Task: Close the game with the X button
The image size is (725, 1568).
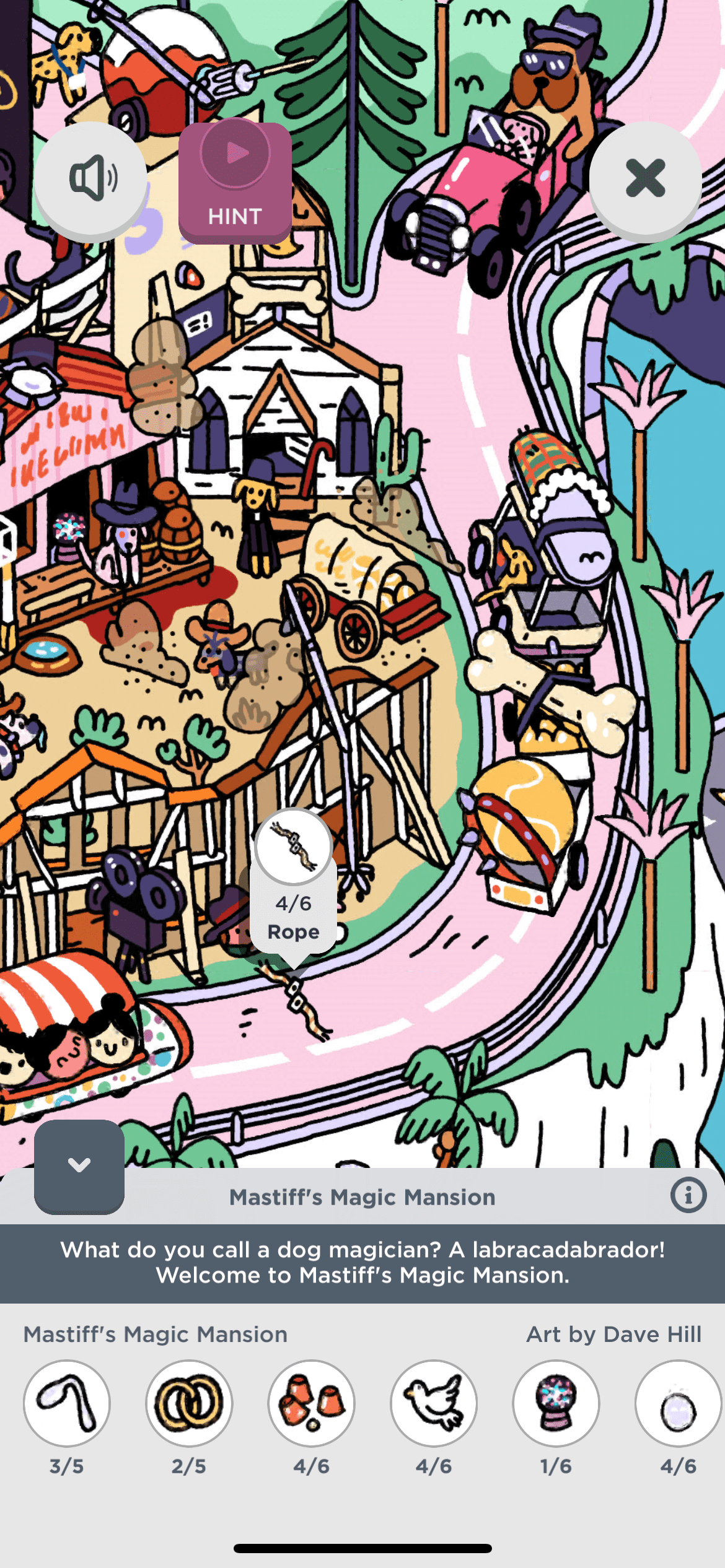Action: click(645, 178)
